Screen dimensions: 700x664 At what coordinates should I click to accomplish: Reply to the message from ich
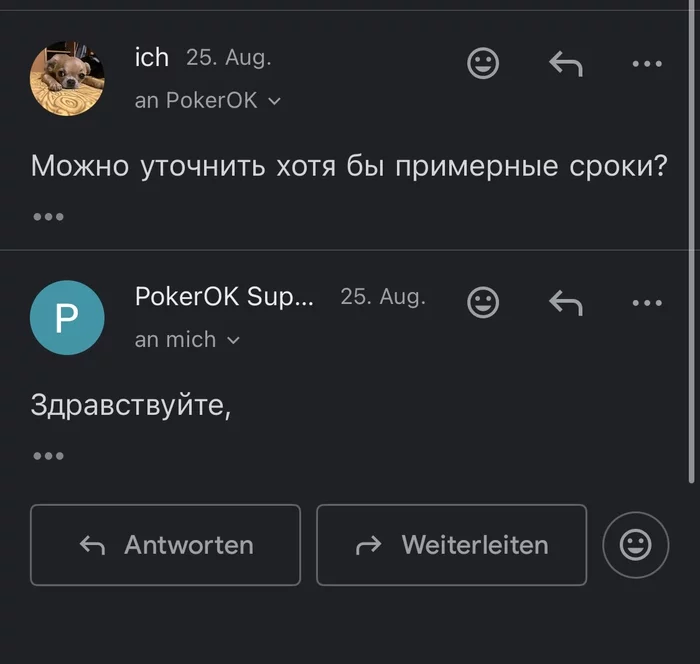[x=566, y=64]
